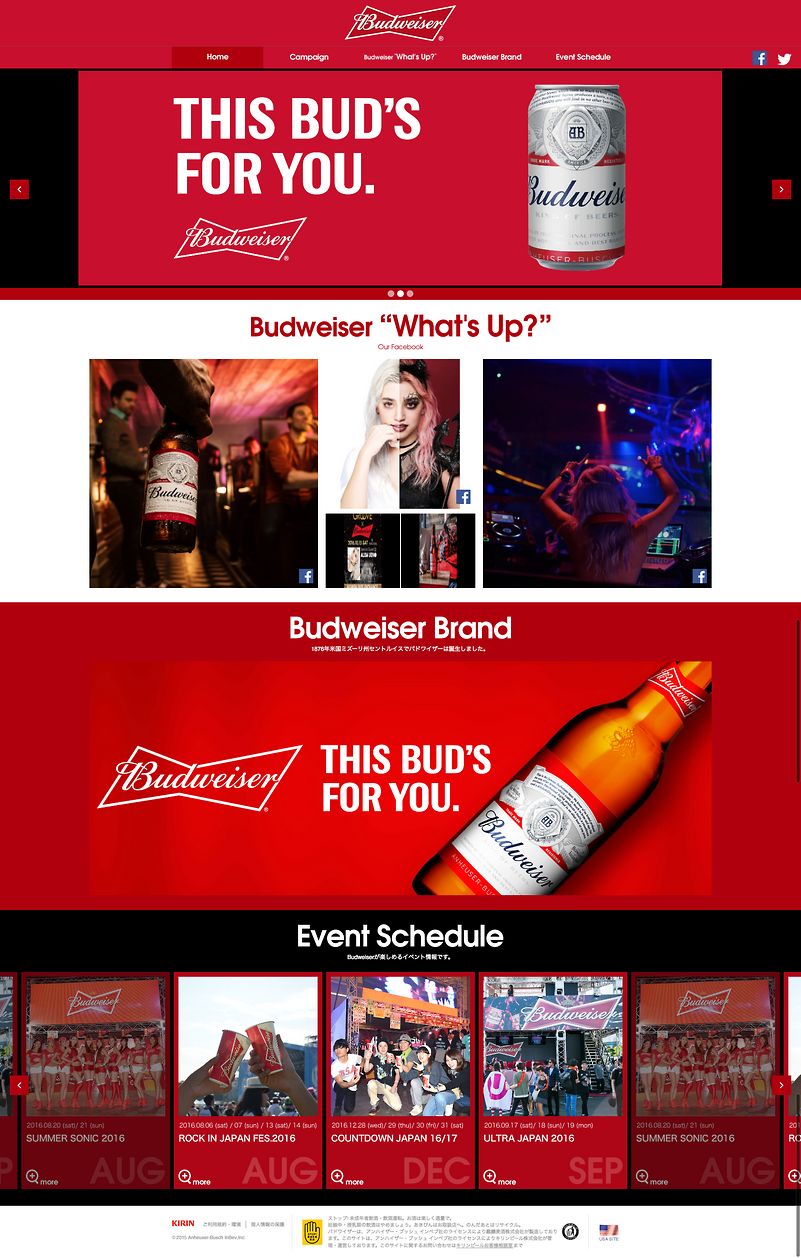Show the previous hero banner slide
The height and width of the screenshot is (1258, 801).
(19, 189)
